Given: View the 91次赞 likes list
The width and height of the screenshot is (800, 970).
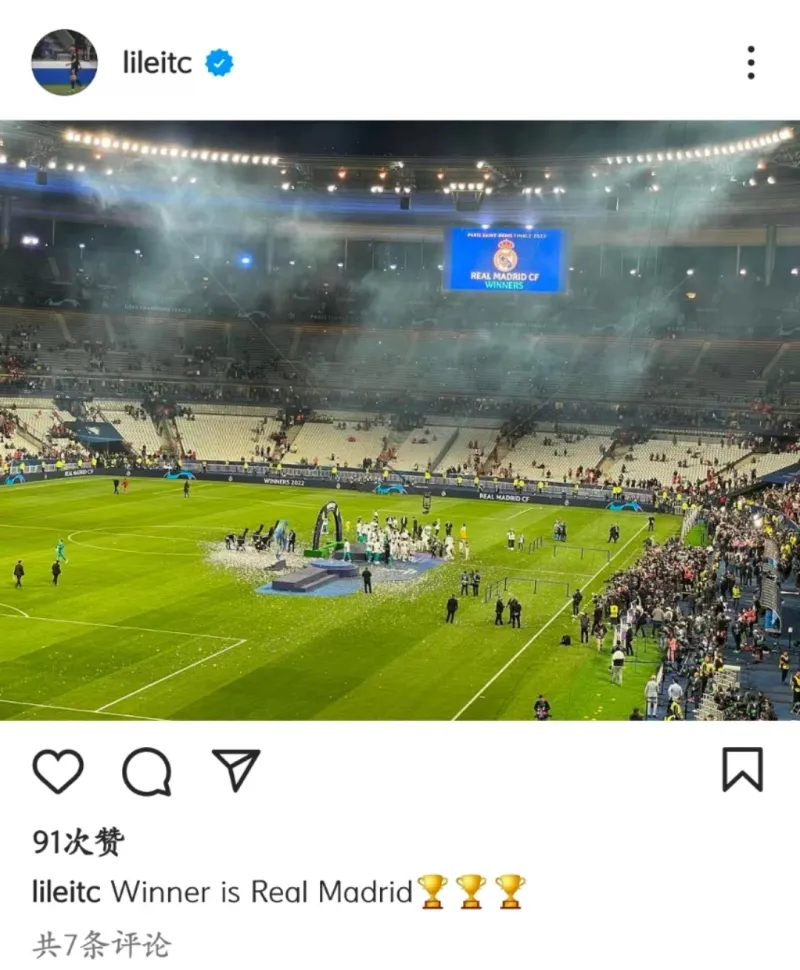Looking at the screenshot, I should click(78, 842).
